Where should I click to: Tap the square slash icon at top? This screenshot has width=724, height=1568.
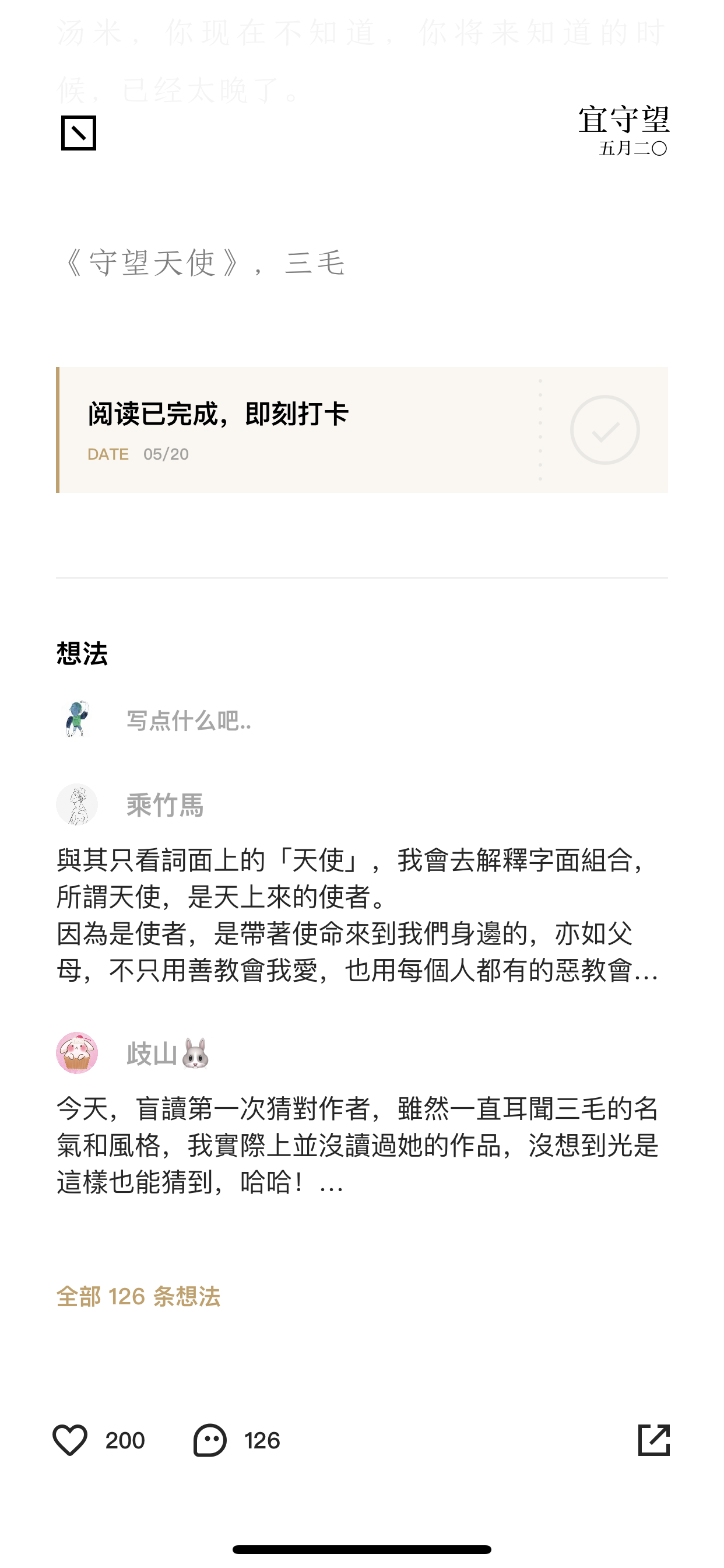79,132
